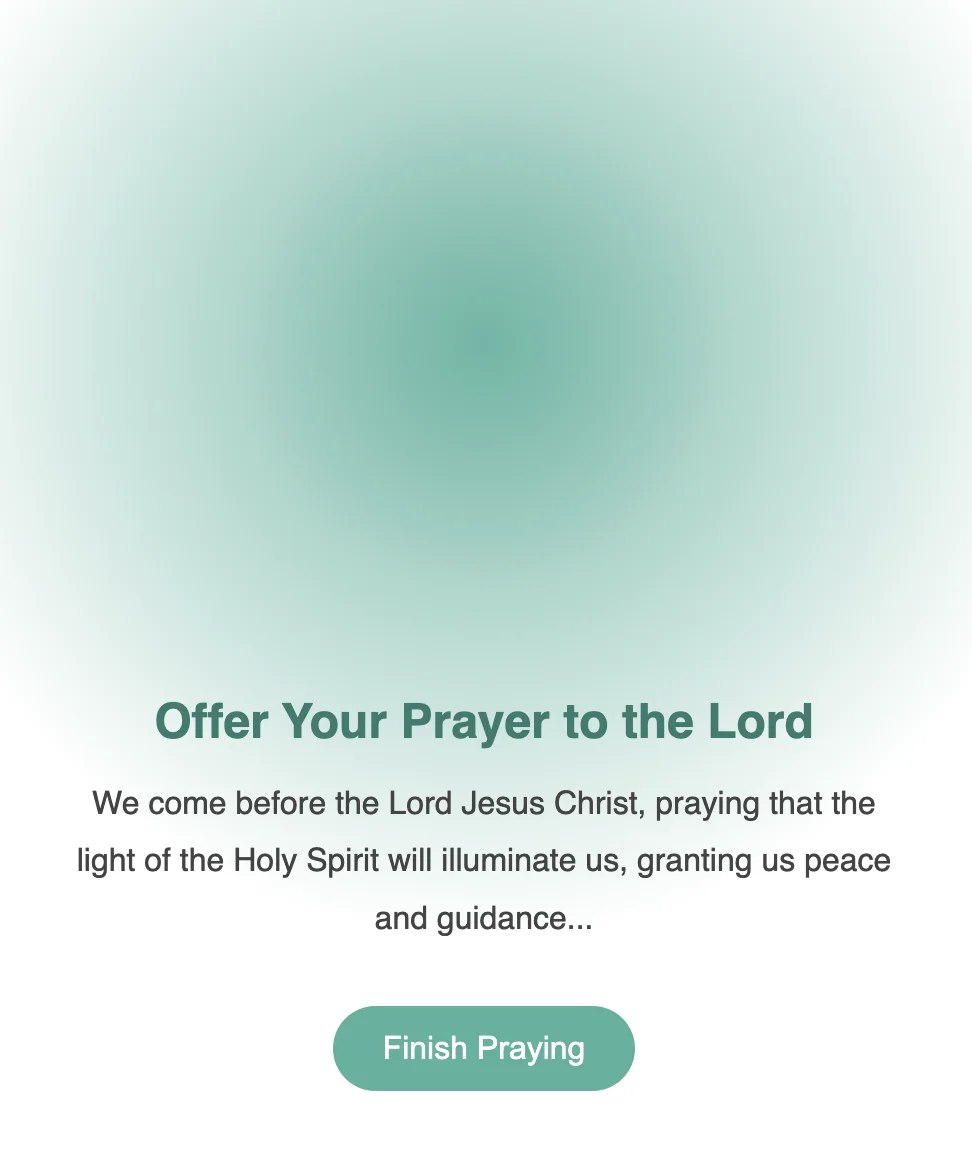Select the prayer description paragraph
The image size is (972, 1158).
click(x=483, y=860)
